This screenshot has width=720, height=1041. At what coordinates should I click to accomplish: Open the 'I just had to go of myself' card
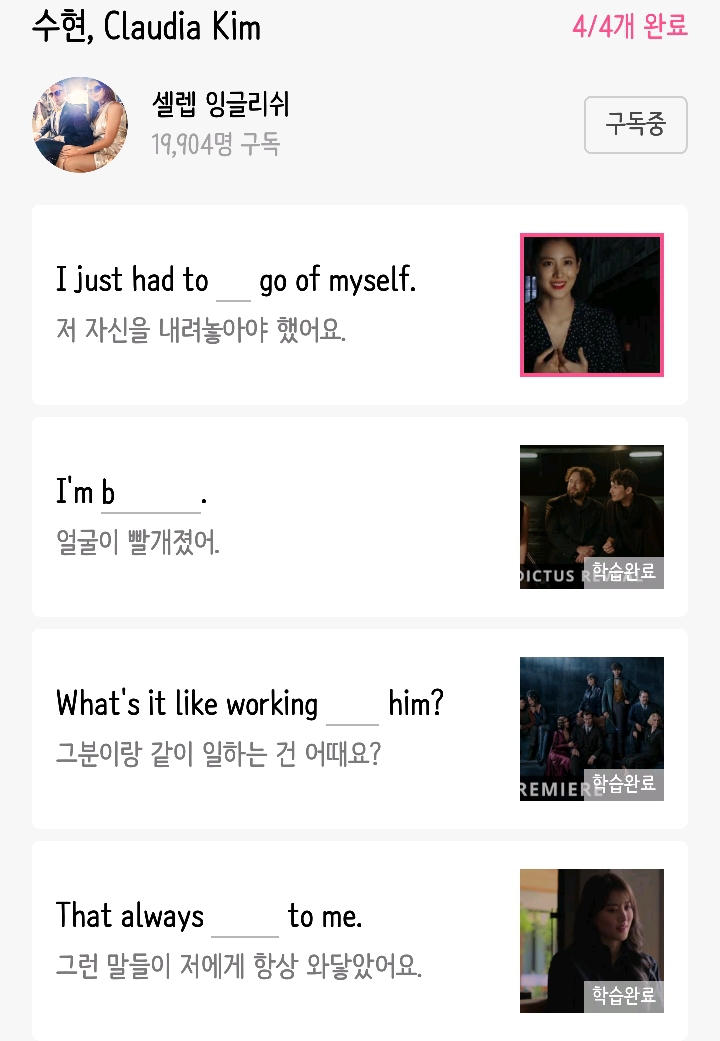[359, 304]
